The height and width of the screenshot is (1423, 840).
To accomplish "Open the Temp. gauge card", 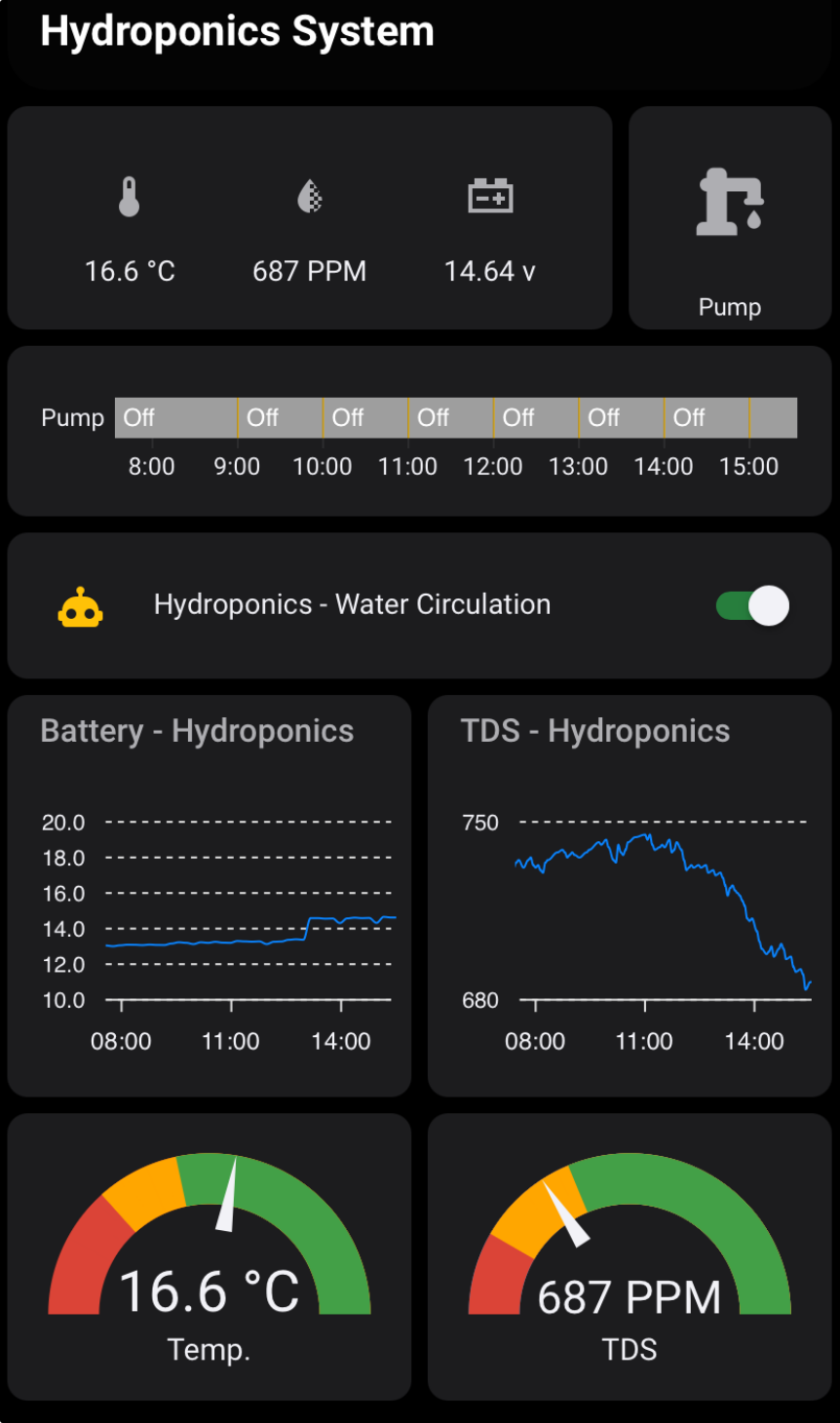I will (x=210, y=1256).
